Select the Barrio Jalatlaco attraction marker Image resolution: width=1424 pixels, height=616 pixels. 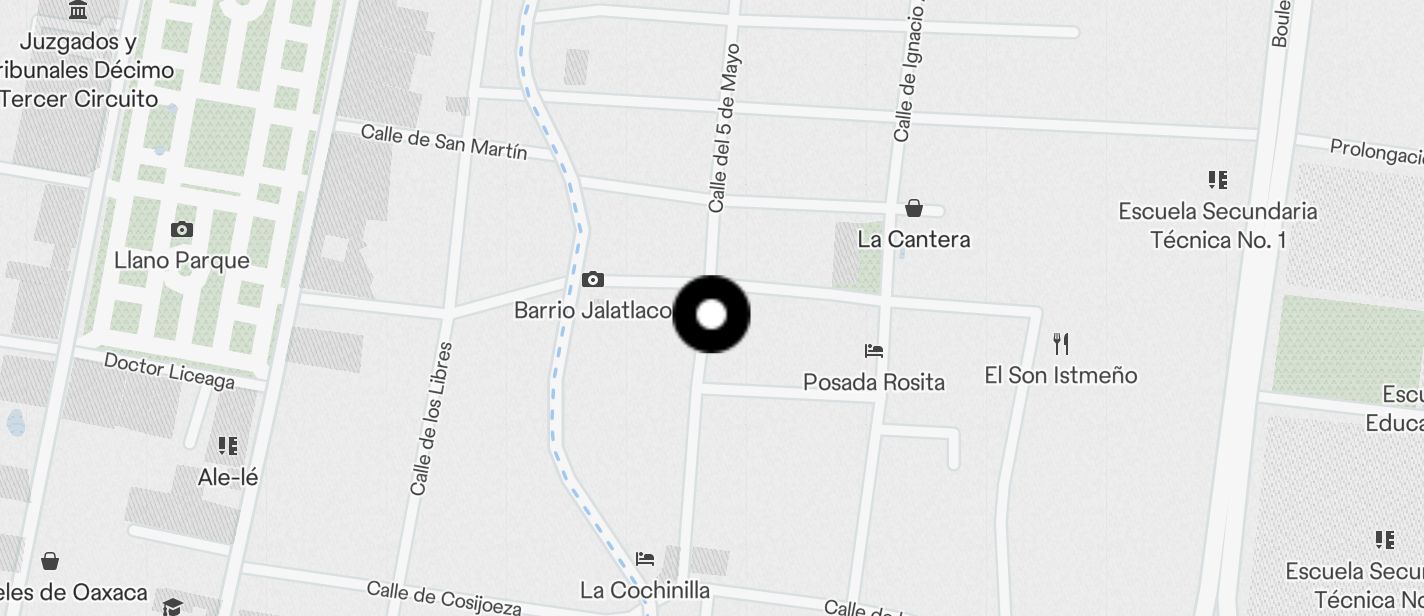tap(592, 280)
